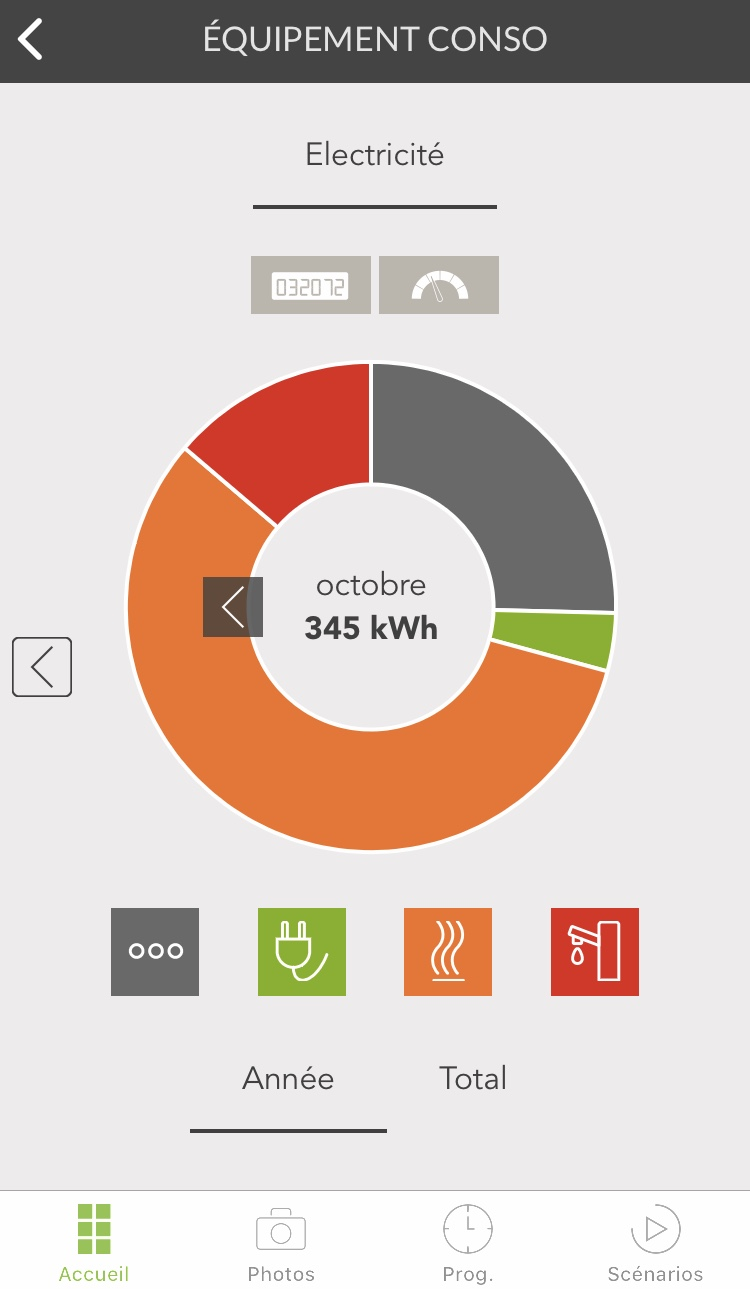Select the red hot water tap category

595,952
